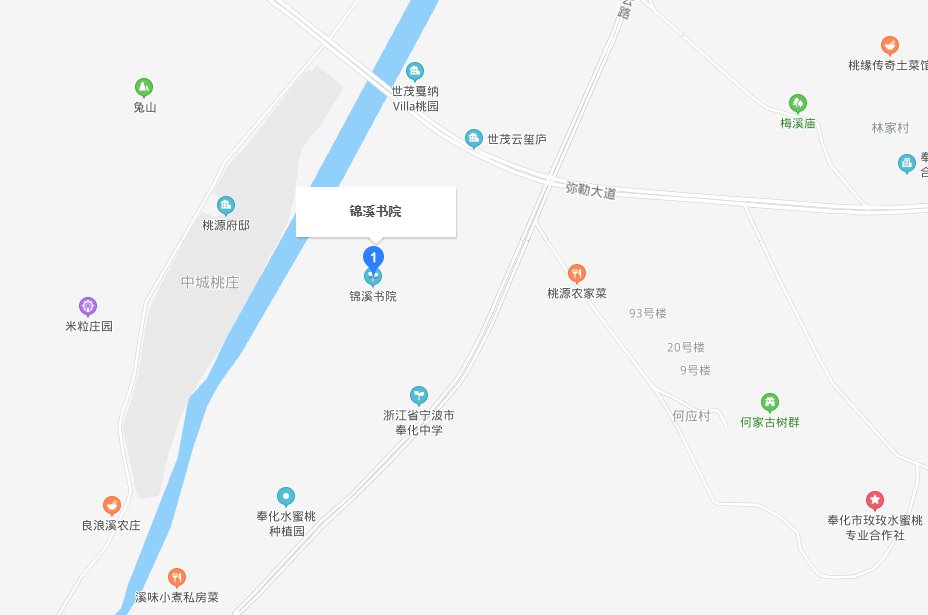Open the 梅溪庙 marker
928x615 pixels.
point(797,103)
